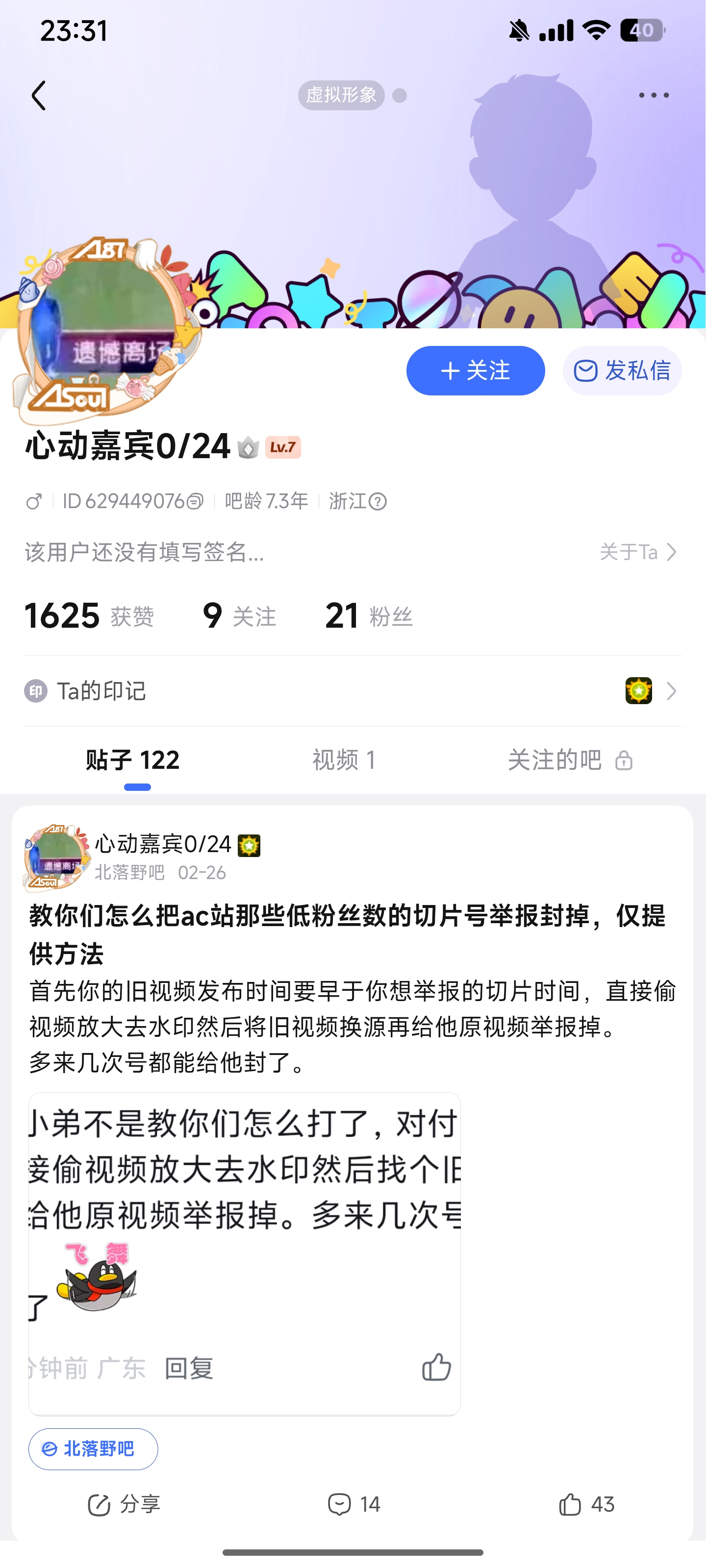Switch to the 视频 1 tab
Viewport: 706px width, 1568px height.
(344, 760)
